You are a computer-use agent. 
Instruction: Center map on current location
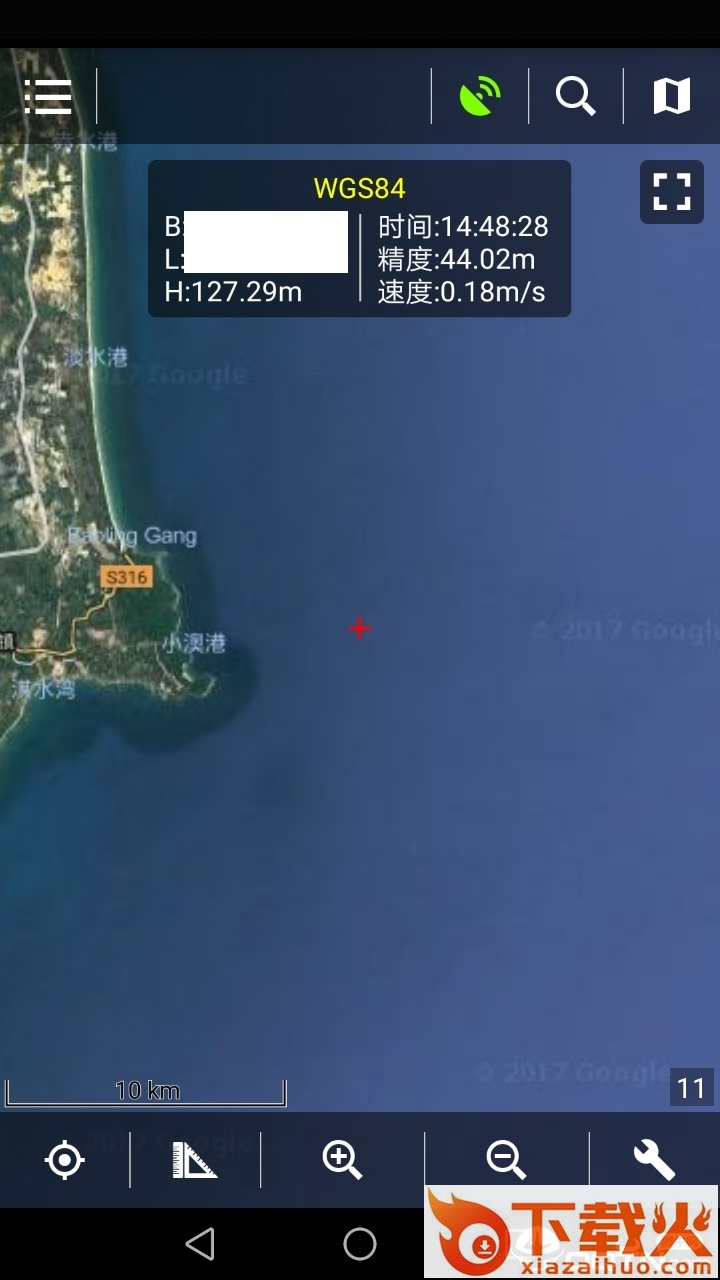click(65, 1160)
